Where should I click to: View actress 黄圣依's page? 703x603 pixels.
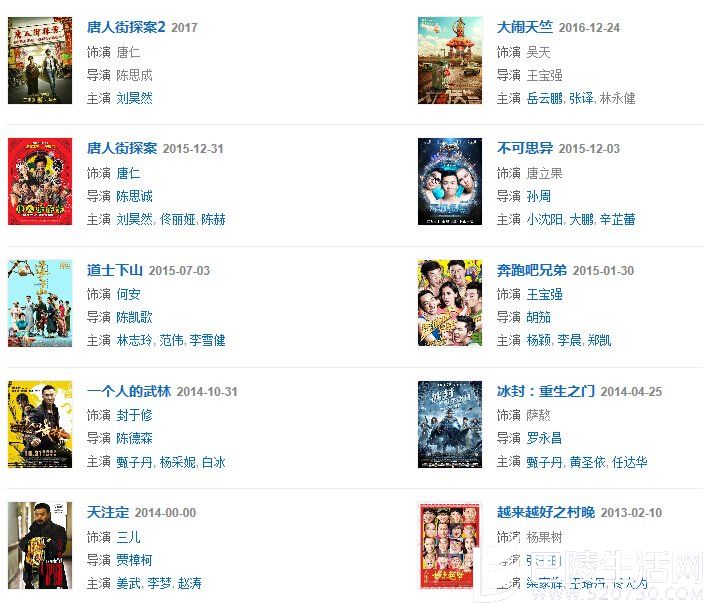coord(587,462)
